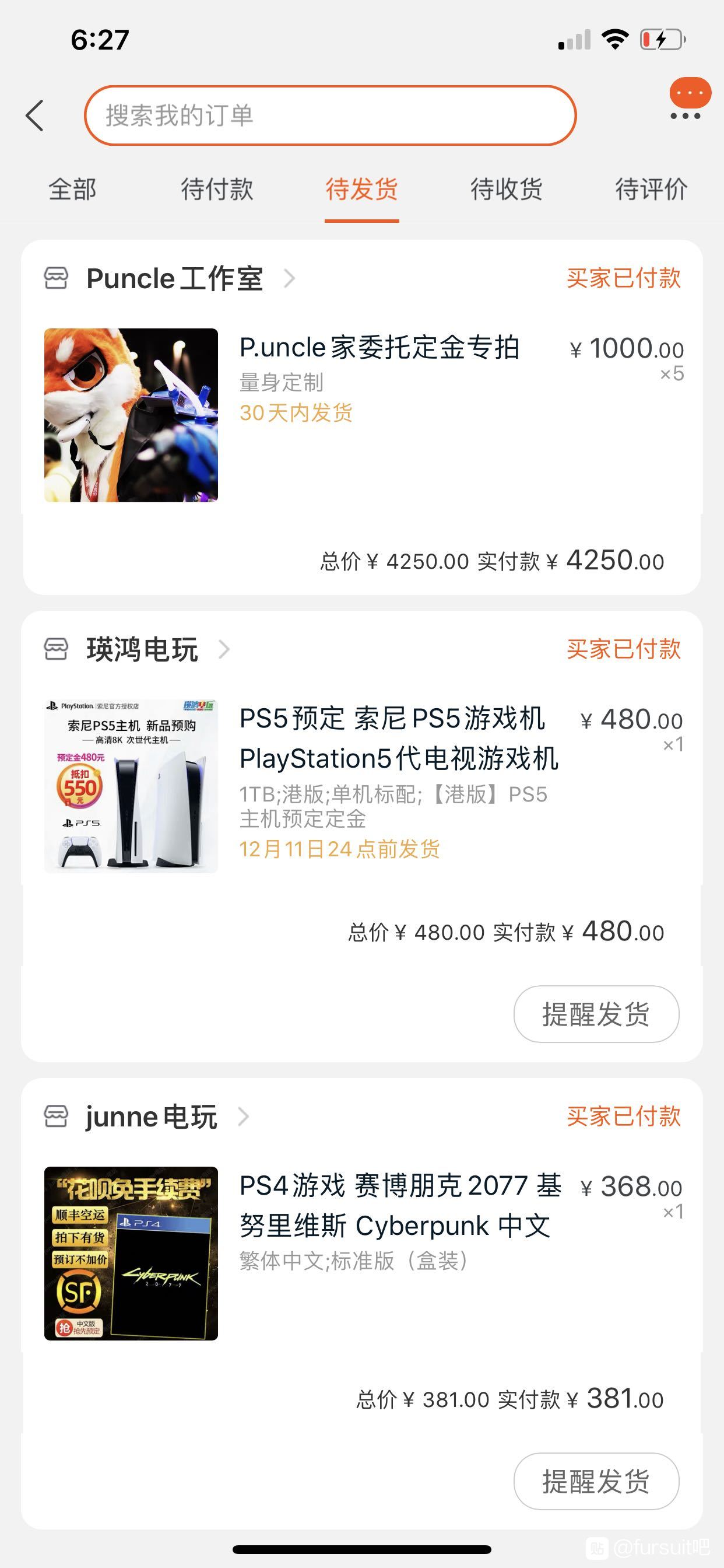Viewport: 724px width, 1568px height.
Task: Switch to the 待付款 tab
Action: tap(217, 190)
